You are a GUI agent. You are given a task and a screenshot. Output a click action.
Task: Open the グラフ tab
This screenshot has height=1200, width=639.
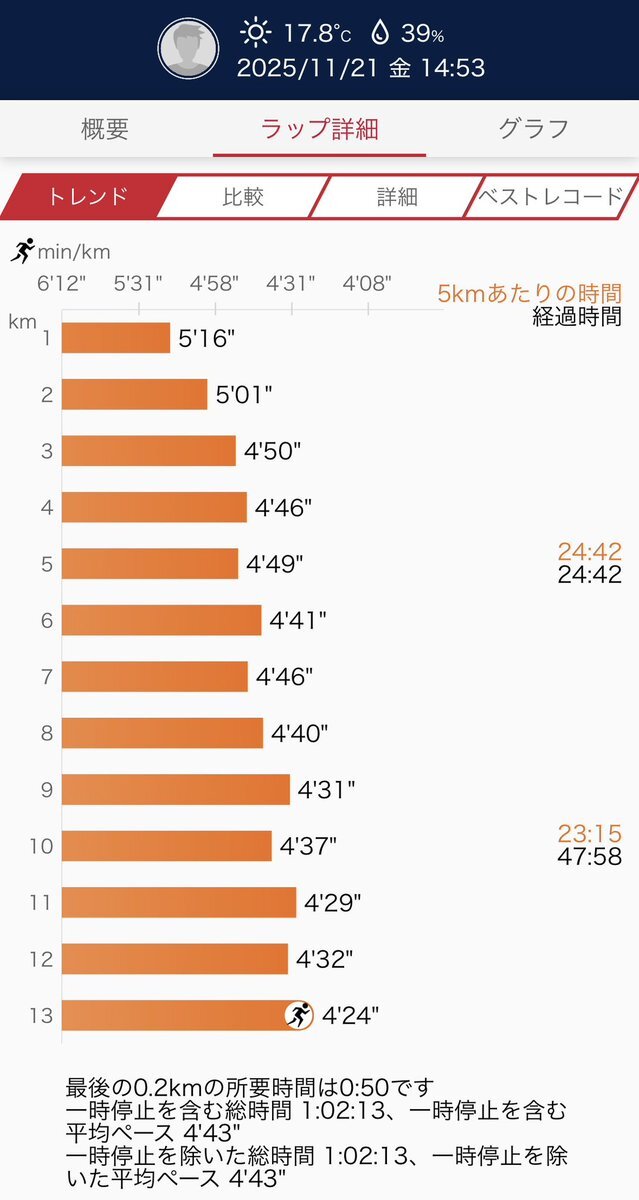tap(533, 129)
